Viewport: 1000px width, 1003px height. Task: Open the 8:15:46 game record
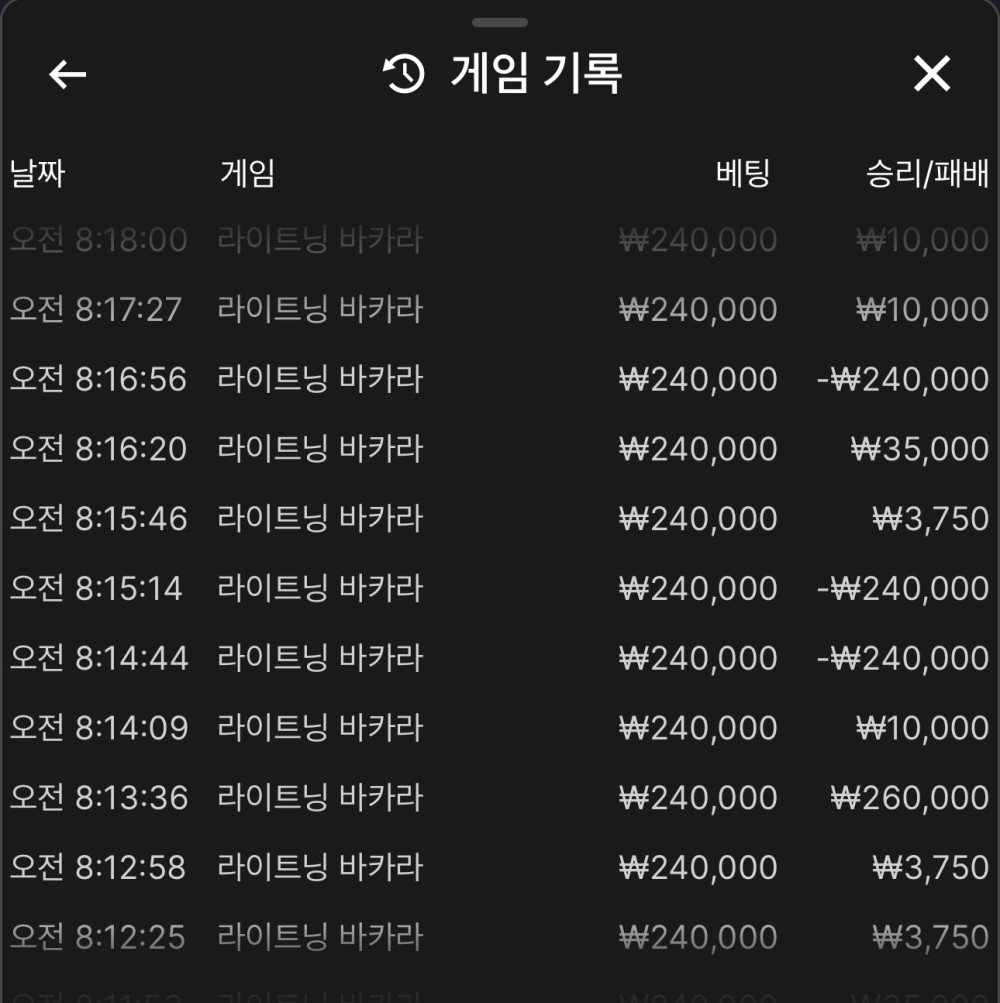tap(498, 519)
